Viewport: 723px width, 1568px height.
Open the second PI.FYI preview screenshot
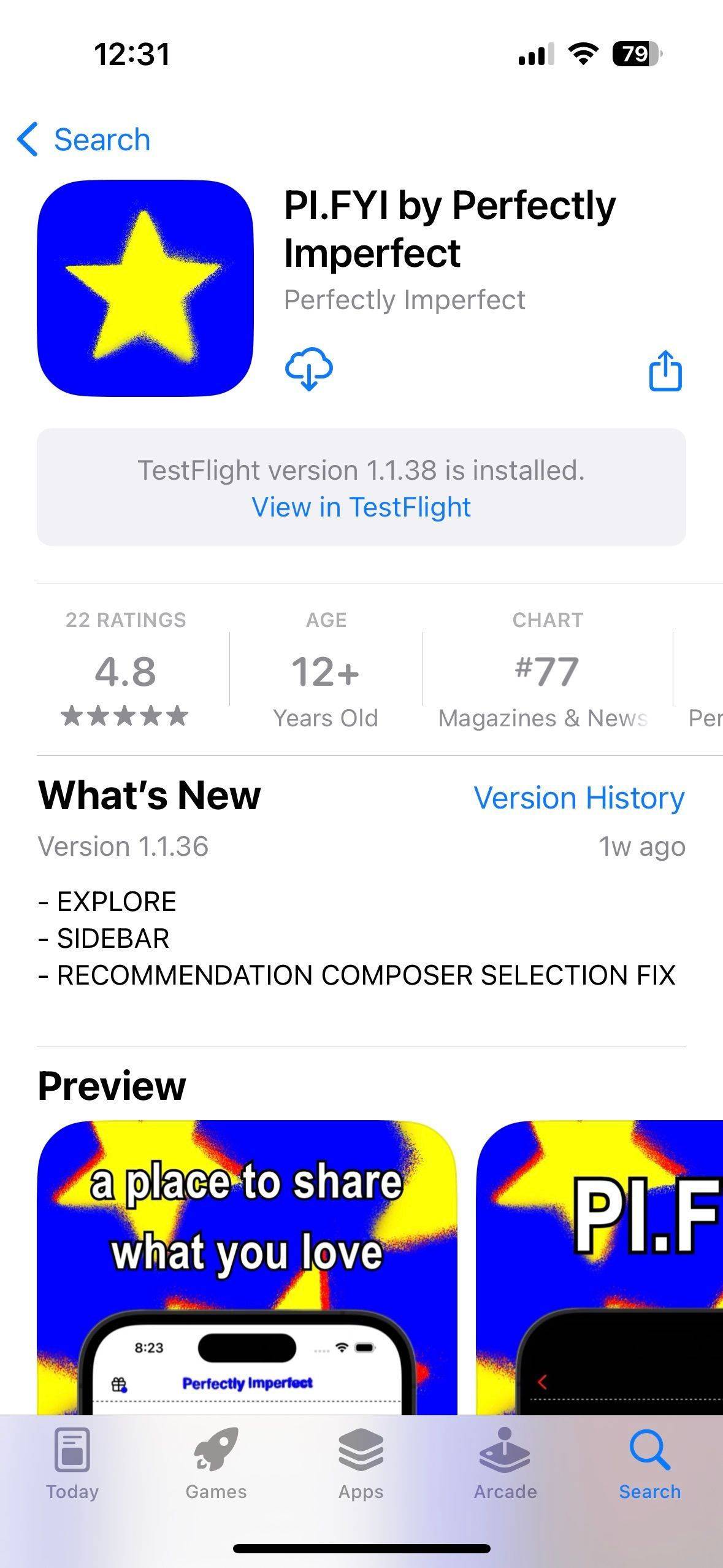[600, 1267]
